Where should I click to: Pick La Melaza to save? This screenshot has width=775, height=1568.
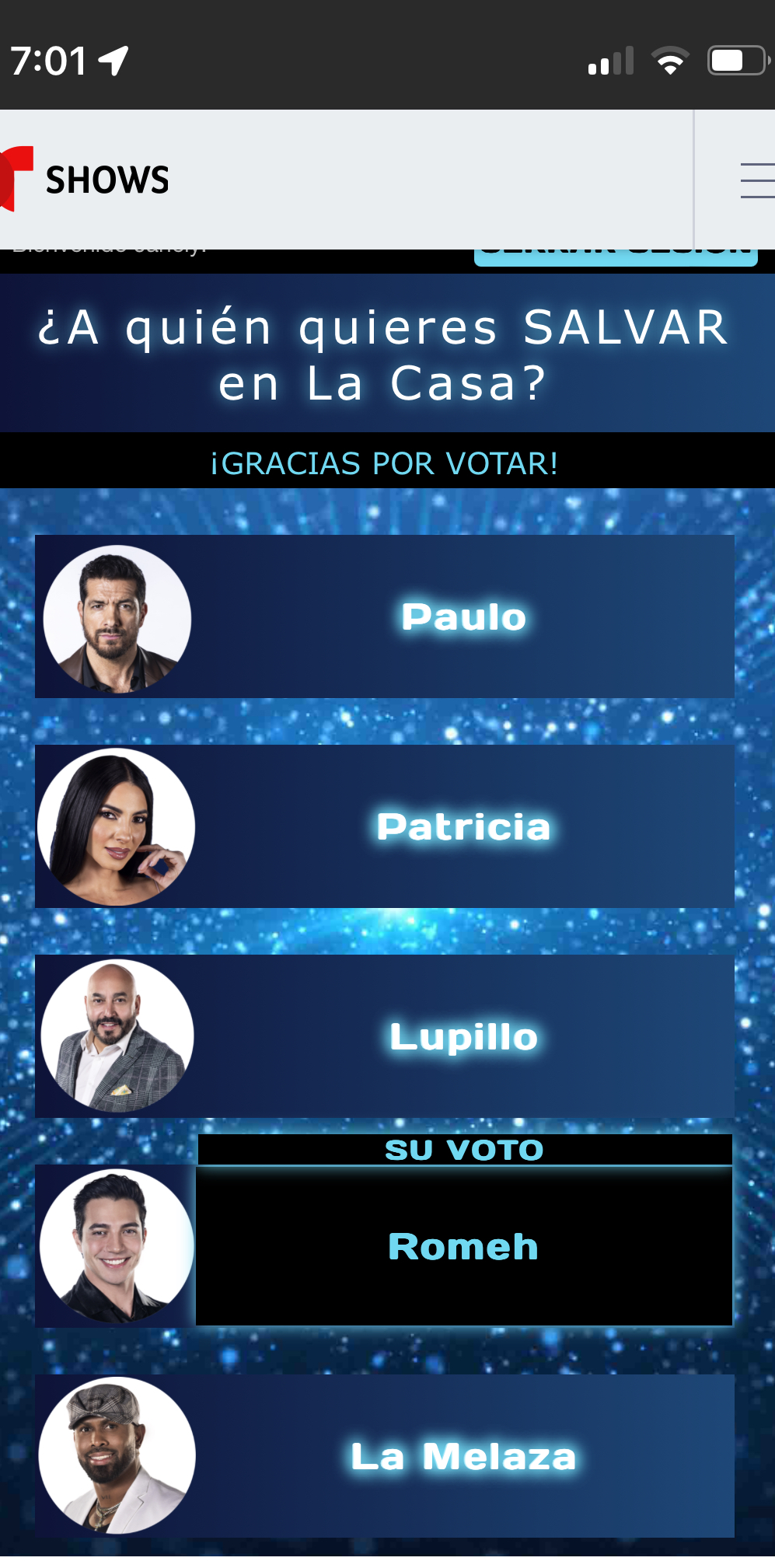pos(385,1456)
